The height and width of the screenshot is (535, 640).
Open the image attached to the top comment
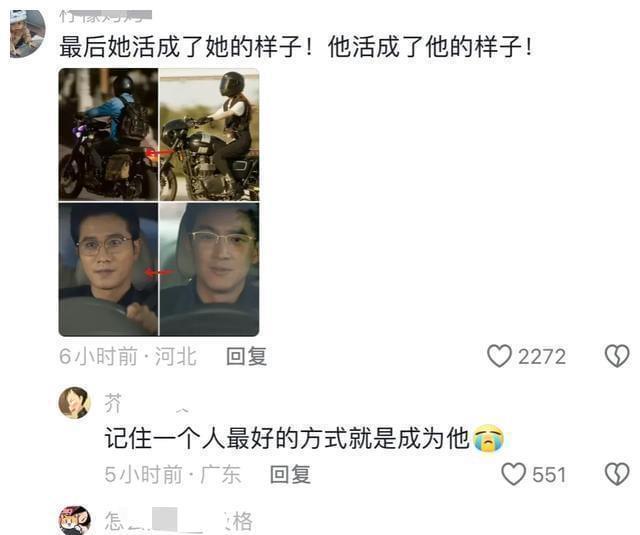point(158,201)
